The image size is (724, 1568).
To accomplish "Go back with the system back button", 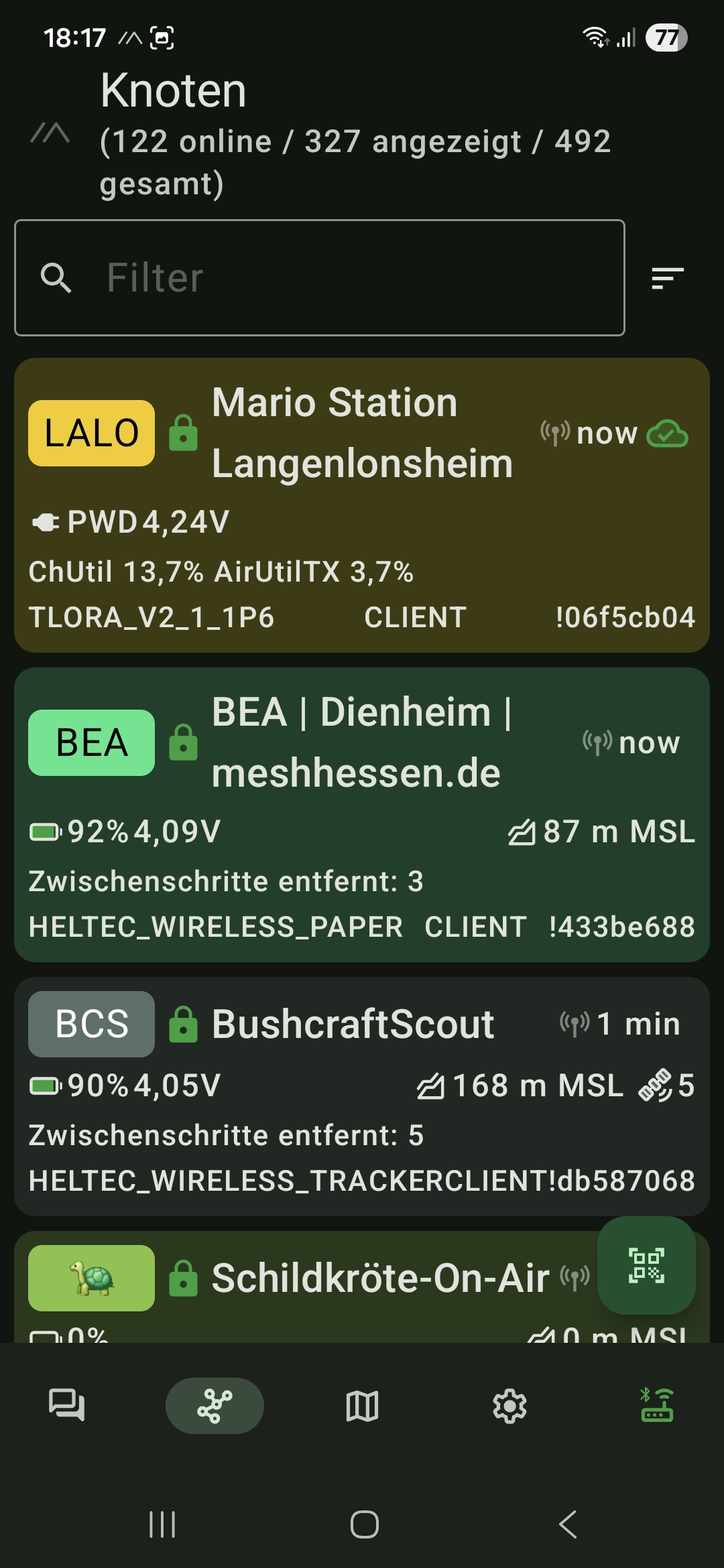I will coord(568,1524).
